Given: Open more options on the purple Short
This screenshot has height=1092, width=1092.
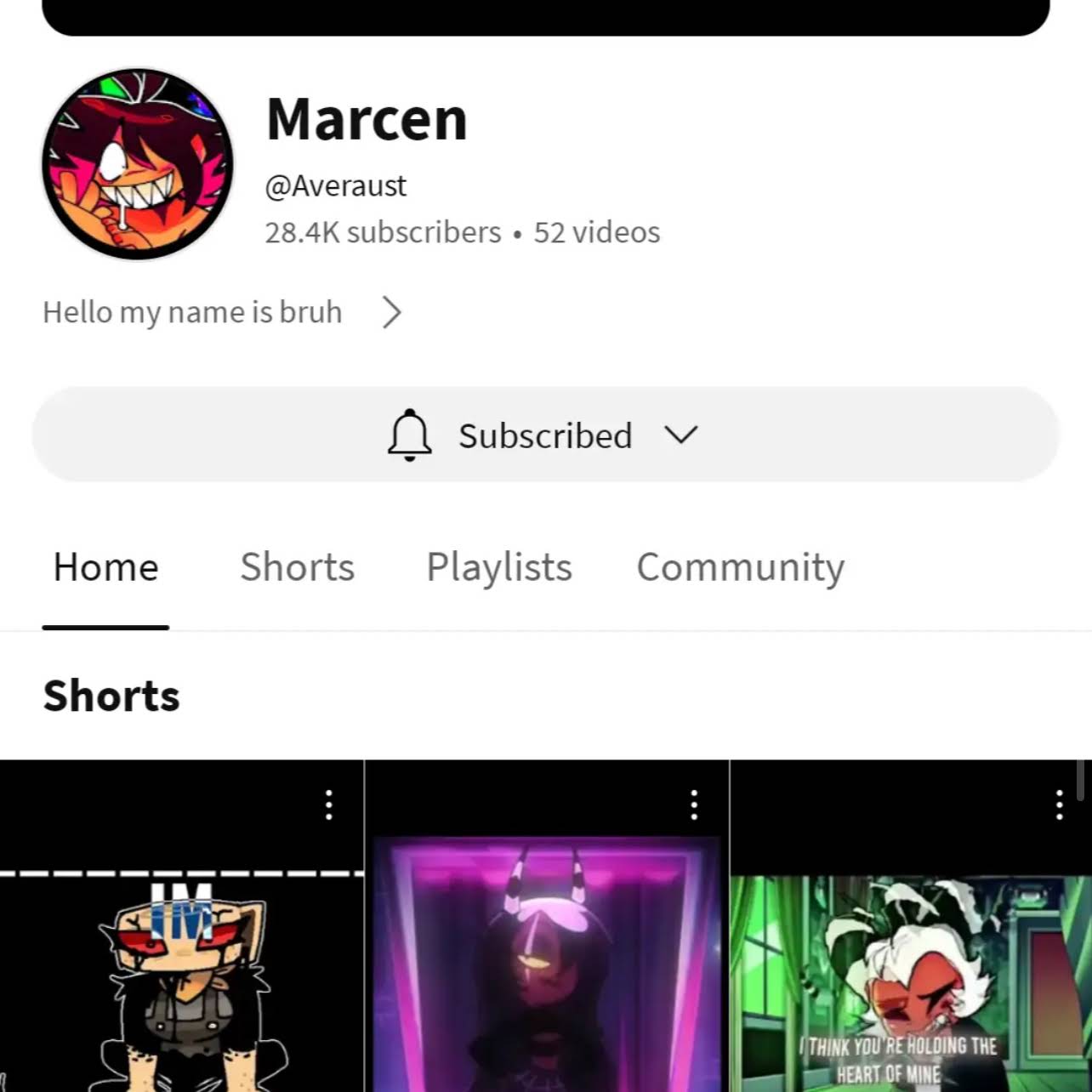Looking at the screenshot, I should [x=694, y=805].
